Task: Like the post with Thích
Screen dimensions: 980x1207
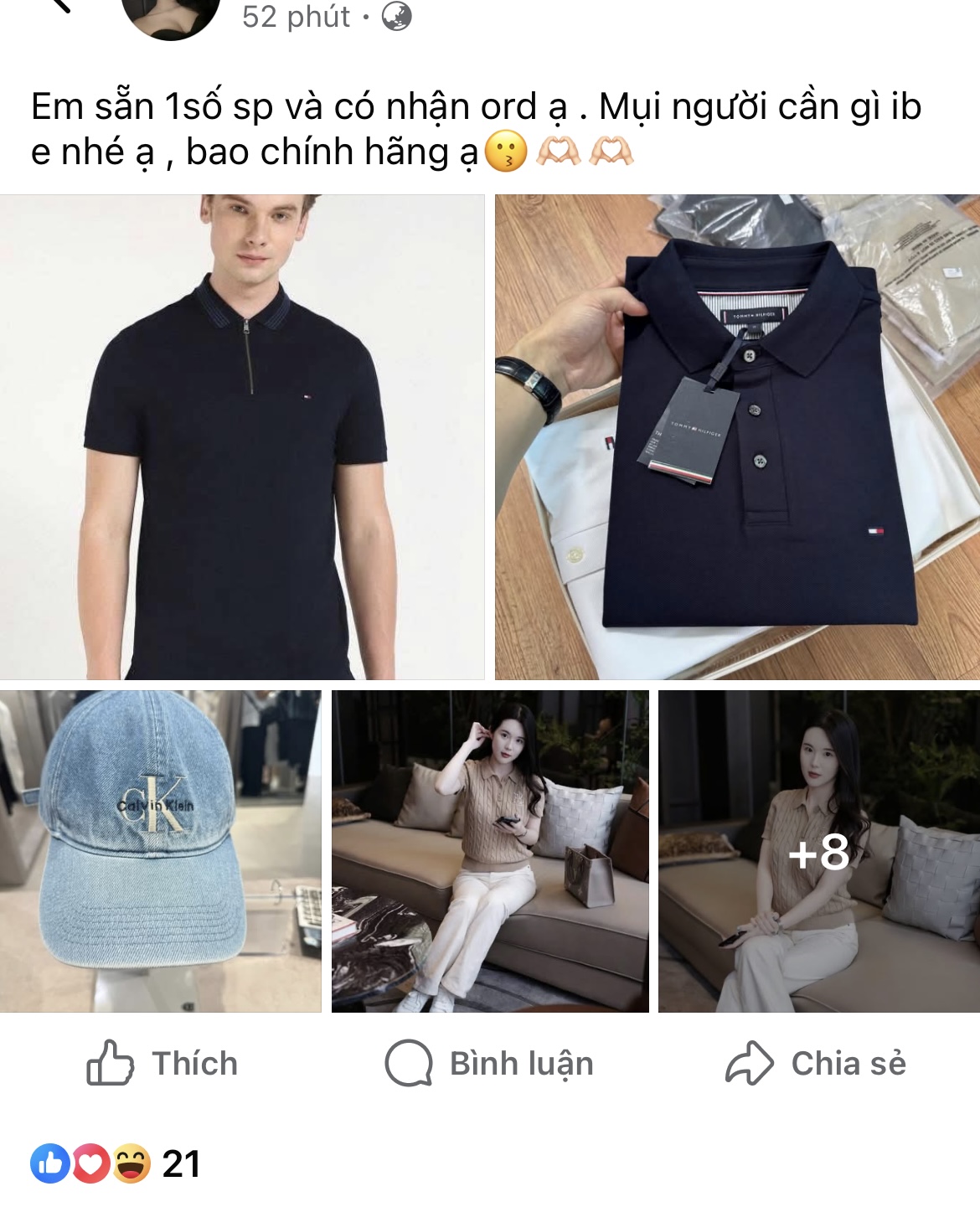Action: pyautogui.click(x=162, y=1064)
